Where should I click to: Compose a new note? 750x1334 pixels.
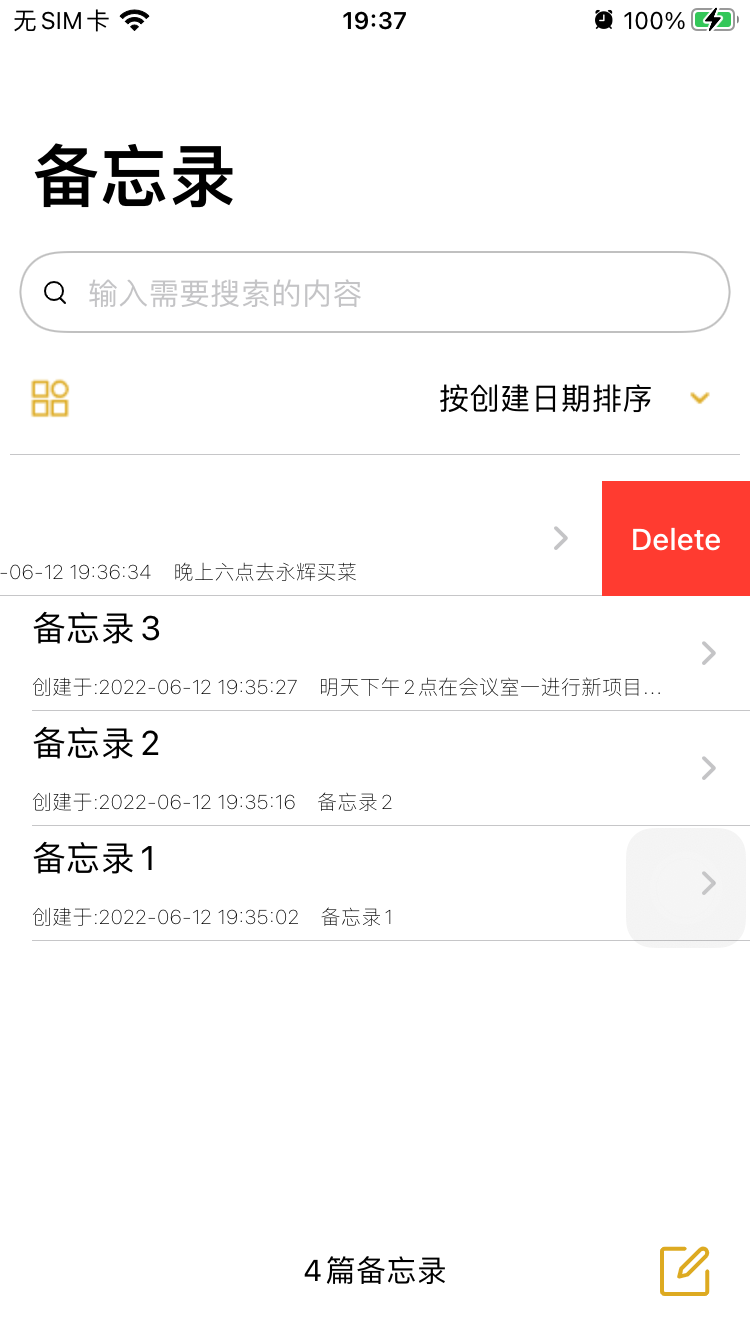[x=685, y=1271]
